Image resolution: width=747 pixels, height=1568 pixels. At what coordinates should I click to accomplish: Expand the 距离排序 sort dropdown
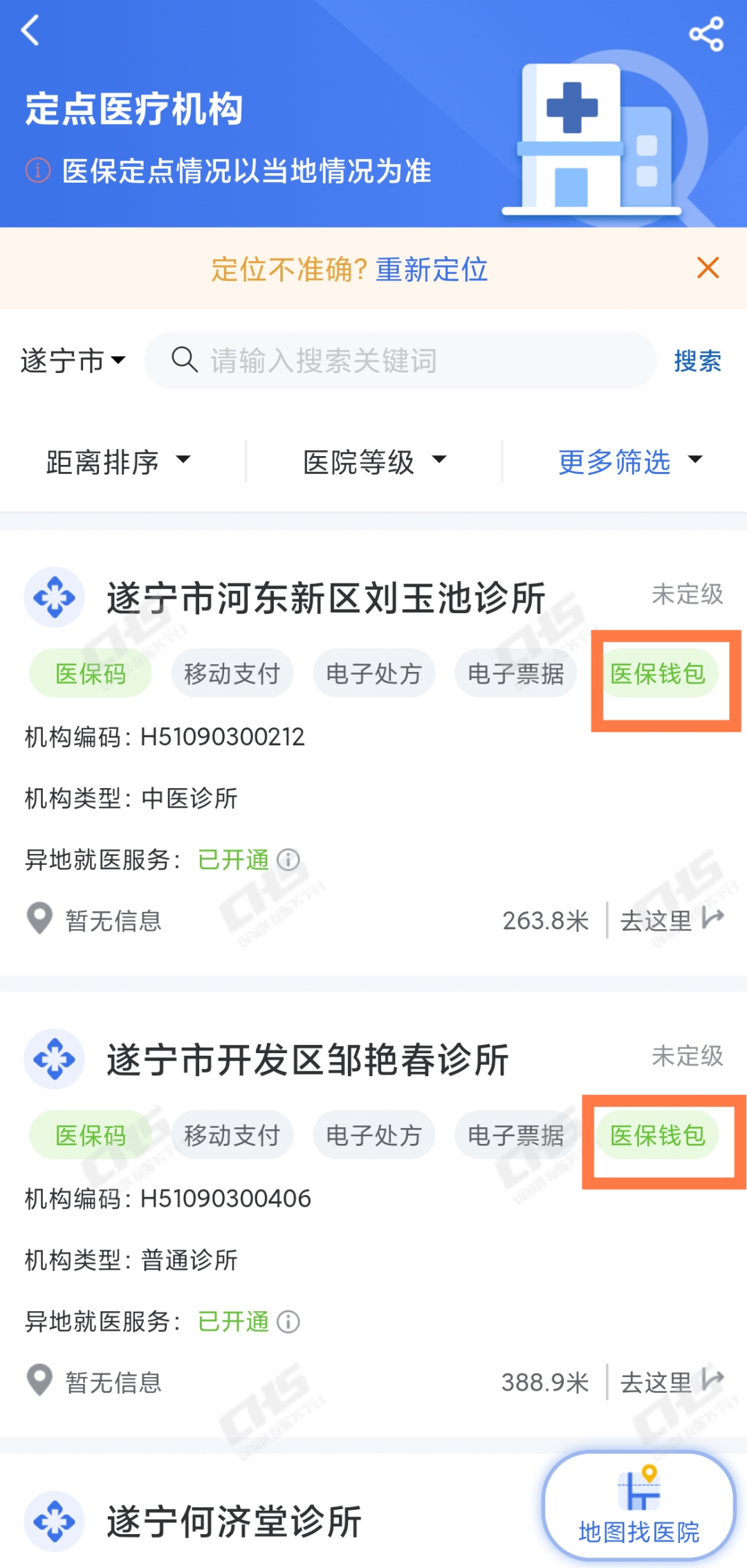pos(118,462)
